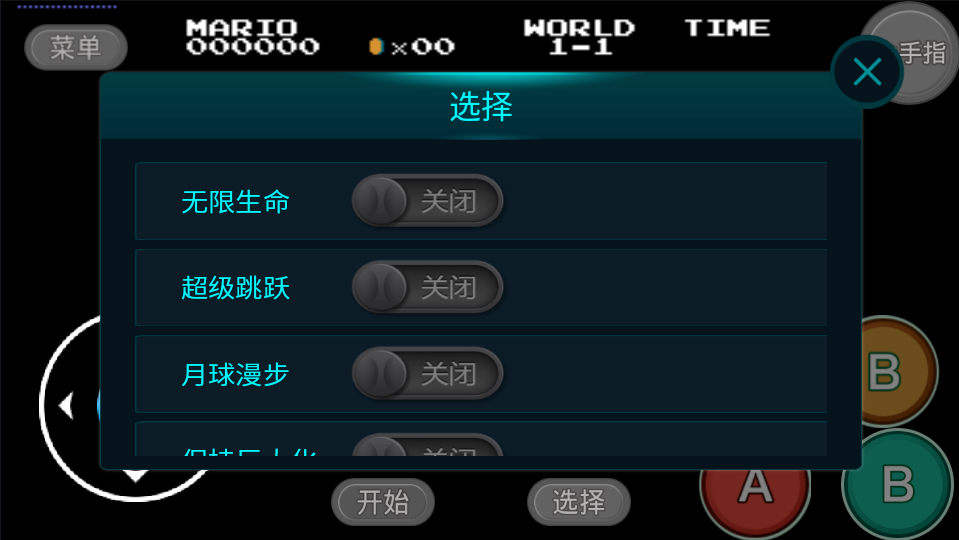Tap the 开始 start button

(x=383, y=502)
